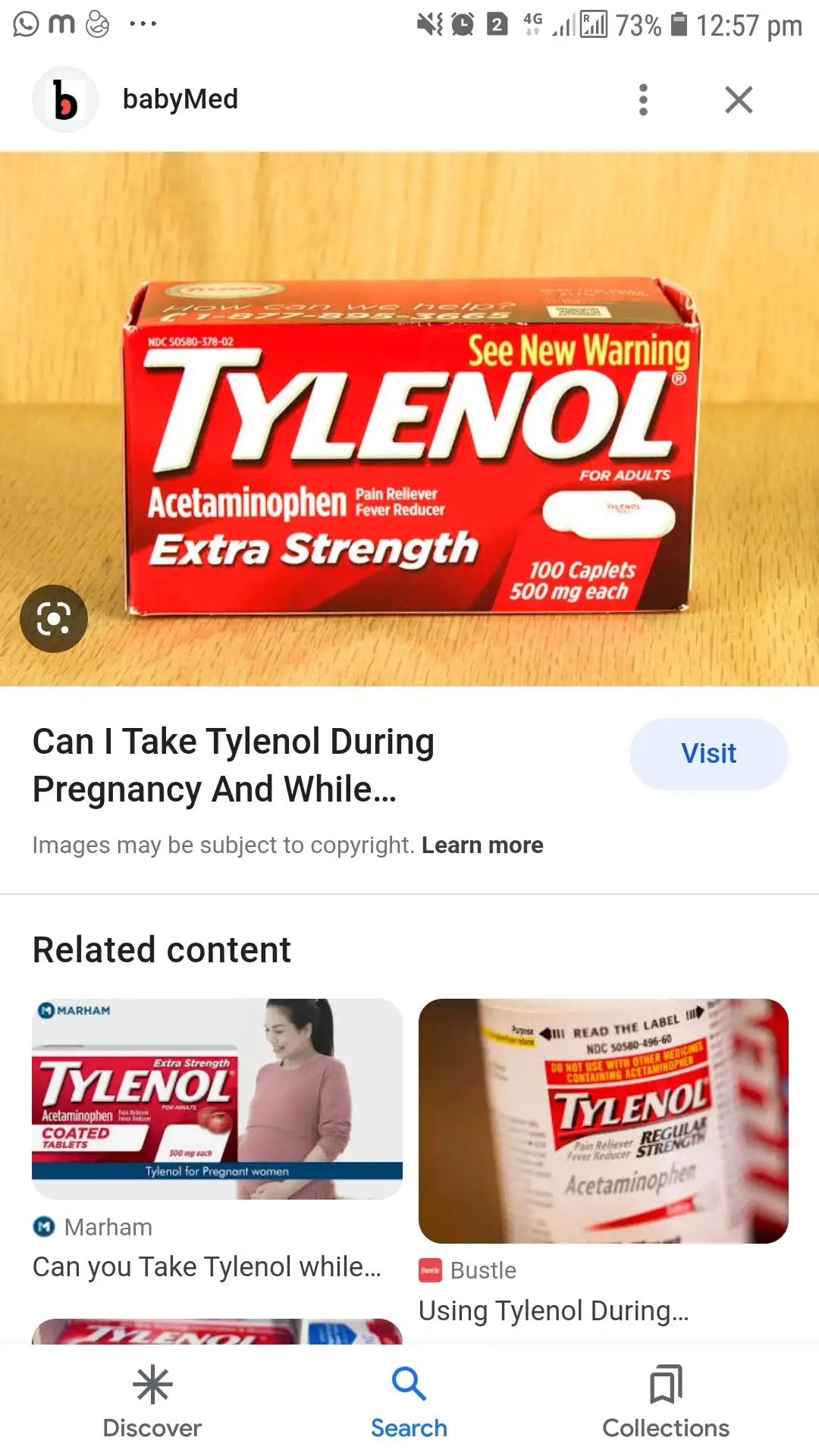Image resolution: width=819 pixels, height=1456 pixels.
Task: Open the three-dot overflow menu
Action: coord(643,99)
